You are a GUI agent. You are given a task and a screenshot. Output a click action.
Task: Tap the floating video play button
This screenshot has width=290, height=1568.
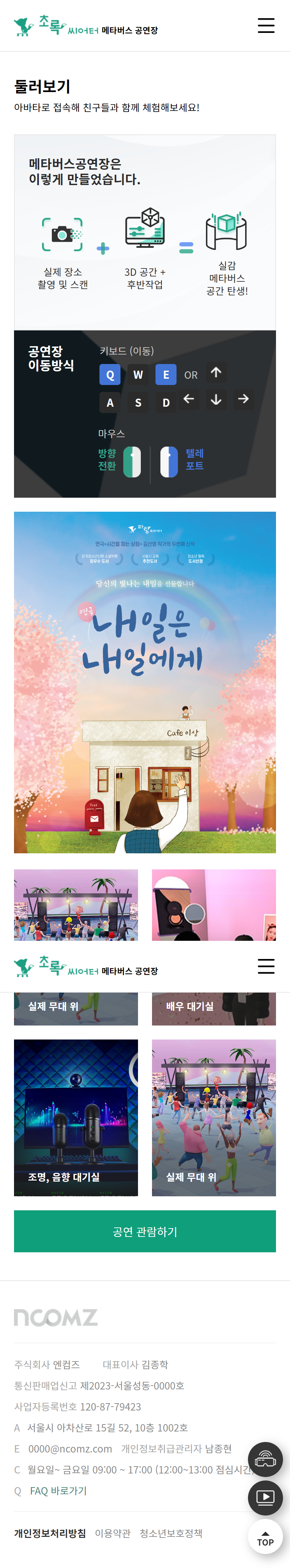[265, 1497]
